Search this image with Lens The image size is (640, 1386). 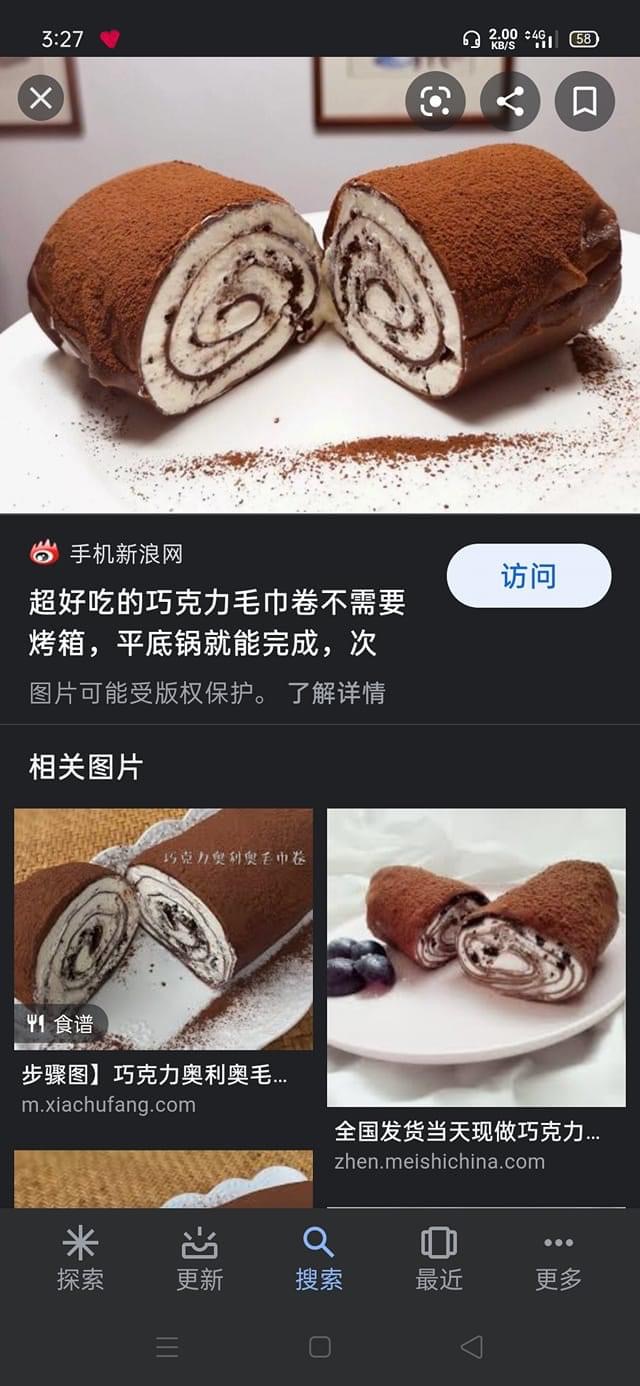[435, 101]
